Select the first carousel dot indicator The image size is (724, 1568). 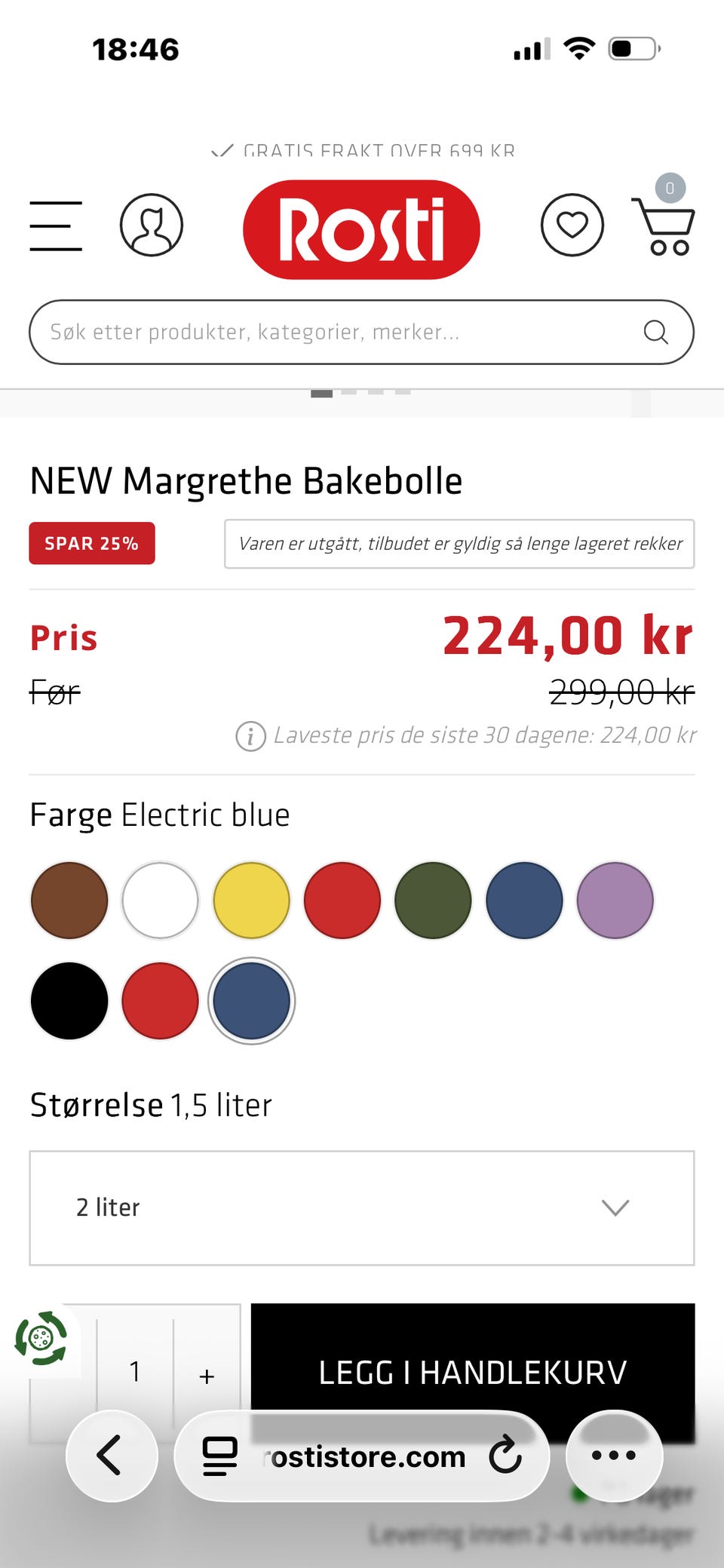(x=323, y=392)
